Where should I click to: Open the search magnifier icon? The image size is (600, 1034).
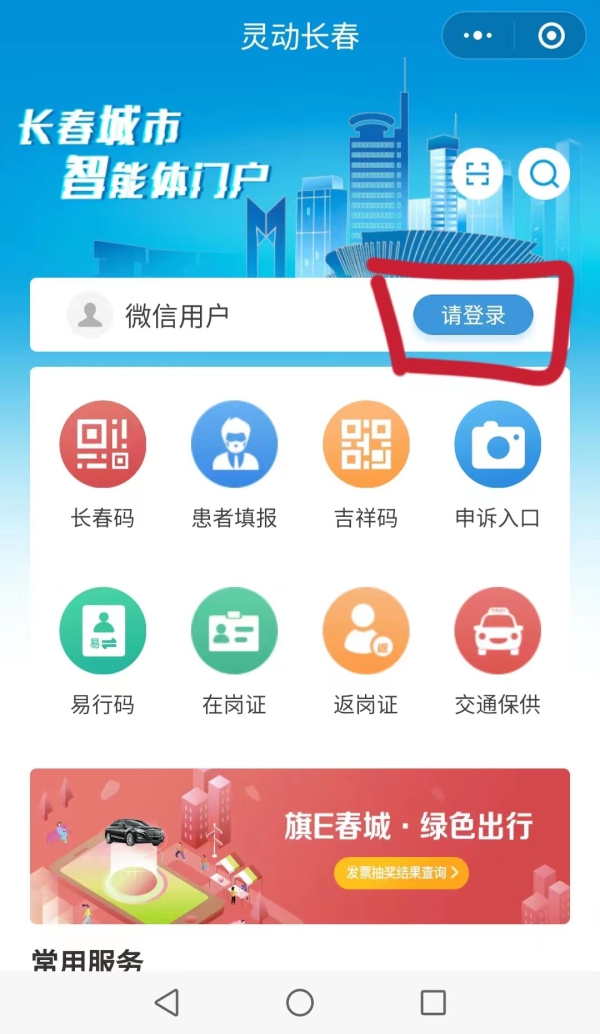(544, 175)
